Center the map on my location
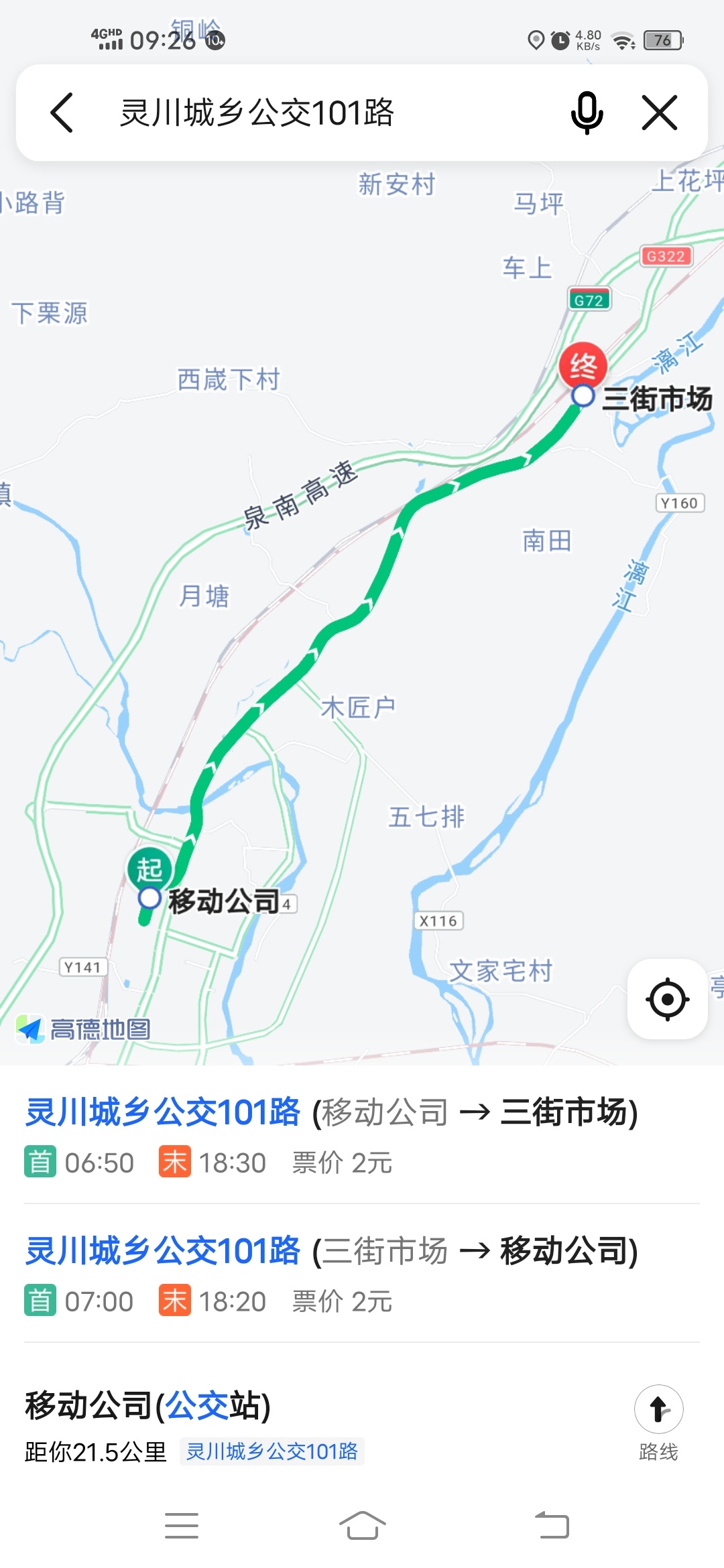The image size is (724, 1568). (x=667, y=999)
